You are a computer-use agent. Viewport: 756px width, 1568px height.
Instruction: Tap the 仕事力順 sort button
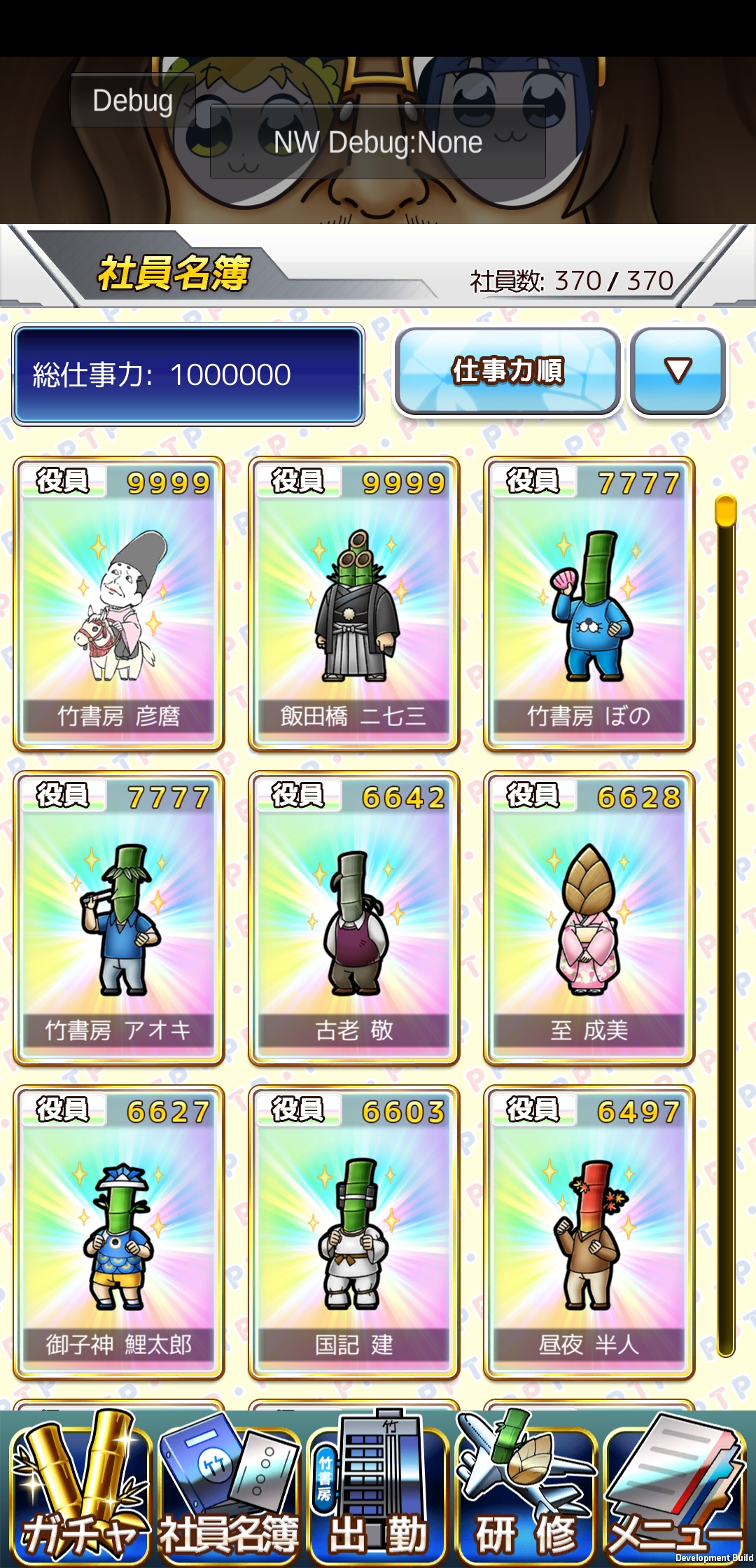point(507,371)
